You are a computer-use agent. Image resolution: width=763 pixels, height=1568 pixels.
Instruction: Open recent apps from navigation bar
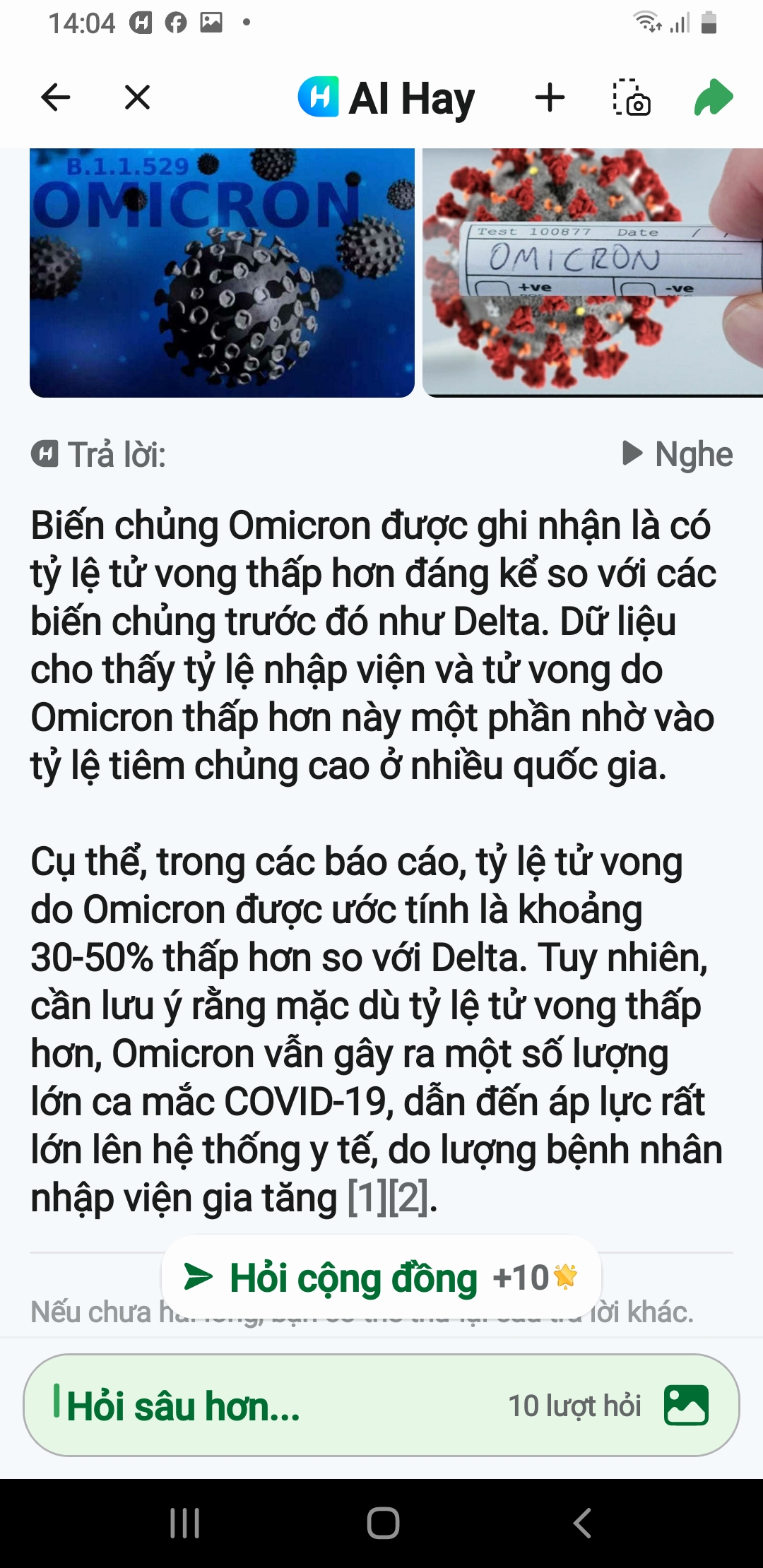point(185,1523)
